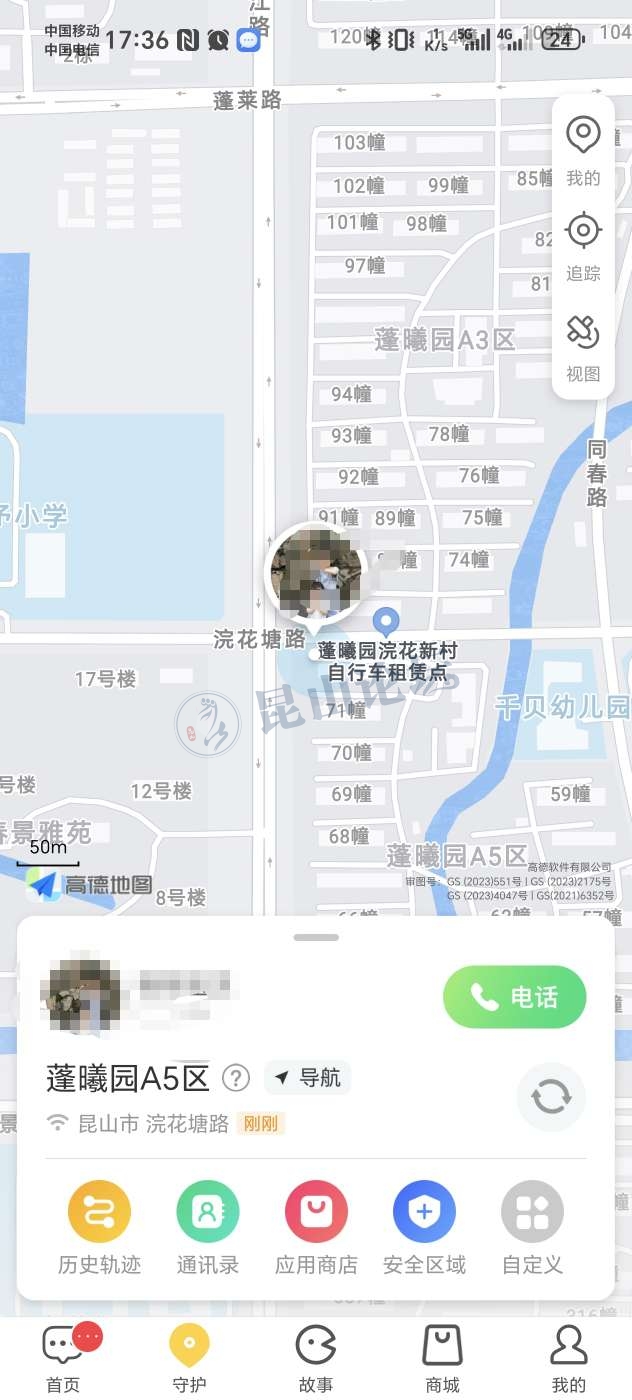Image resolution: width=632 pixels, height=1400 pixels.
Task: Open the 商城 tab
Action: [442, 1358]
